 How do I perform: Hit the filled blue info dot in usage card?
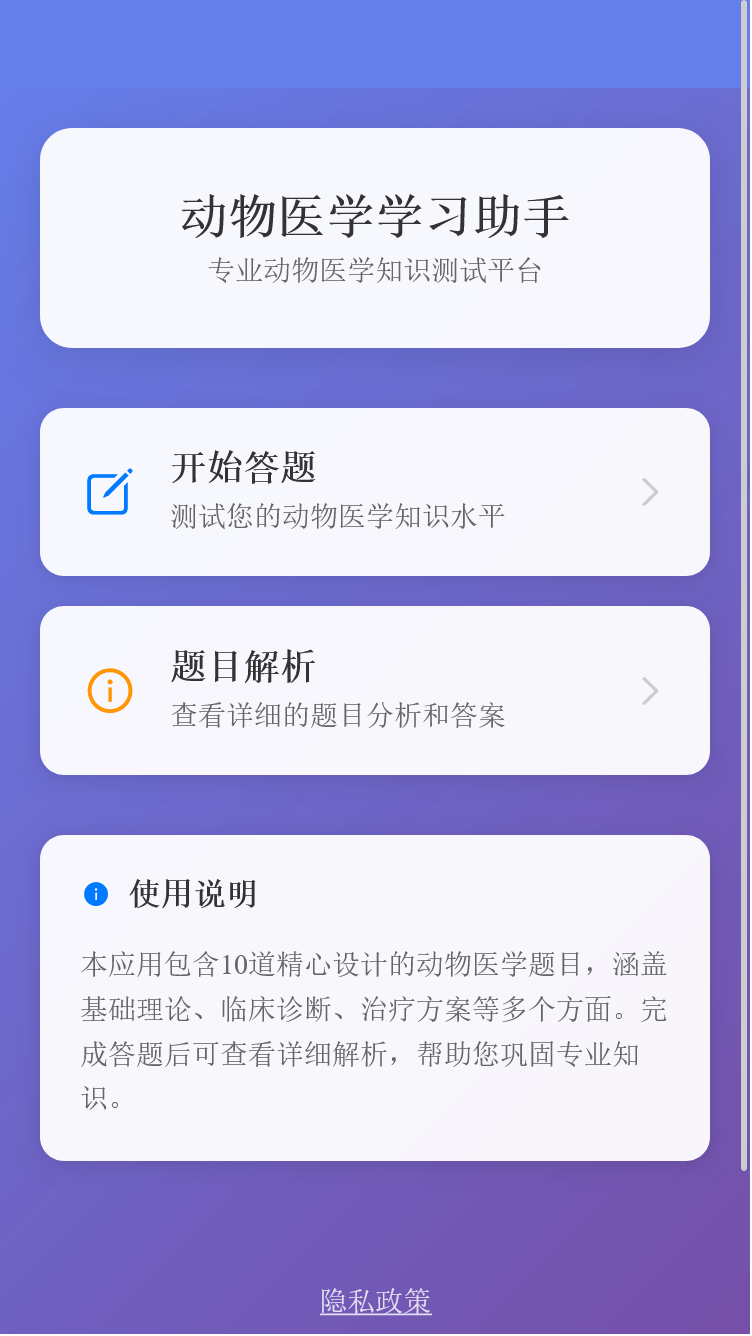[96, 894]
